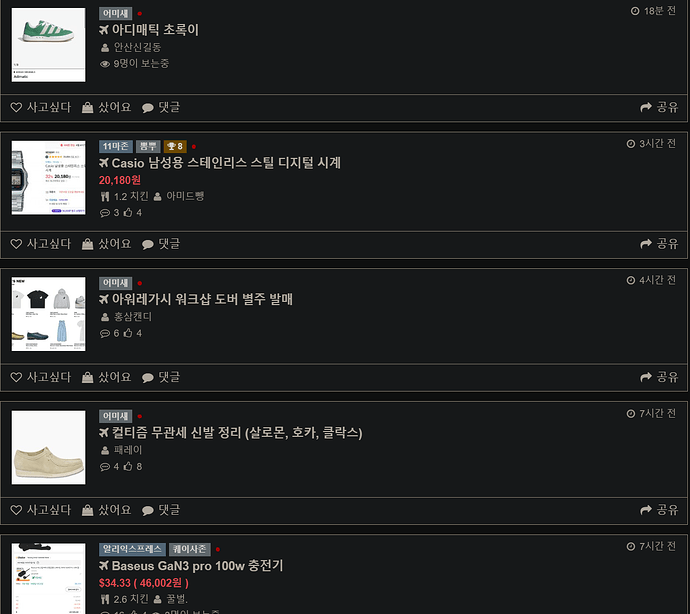Tap 사고싶다 under the 아디매틱 초록이 post

coord(41,107)
